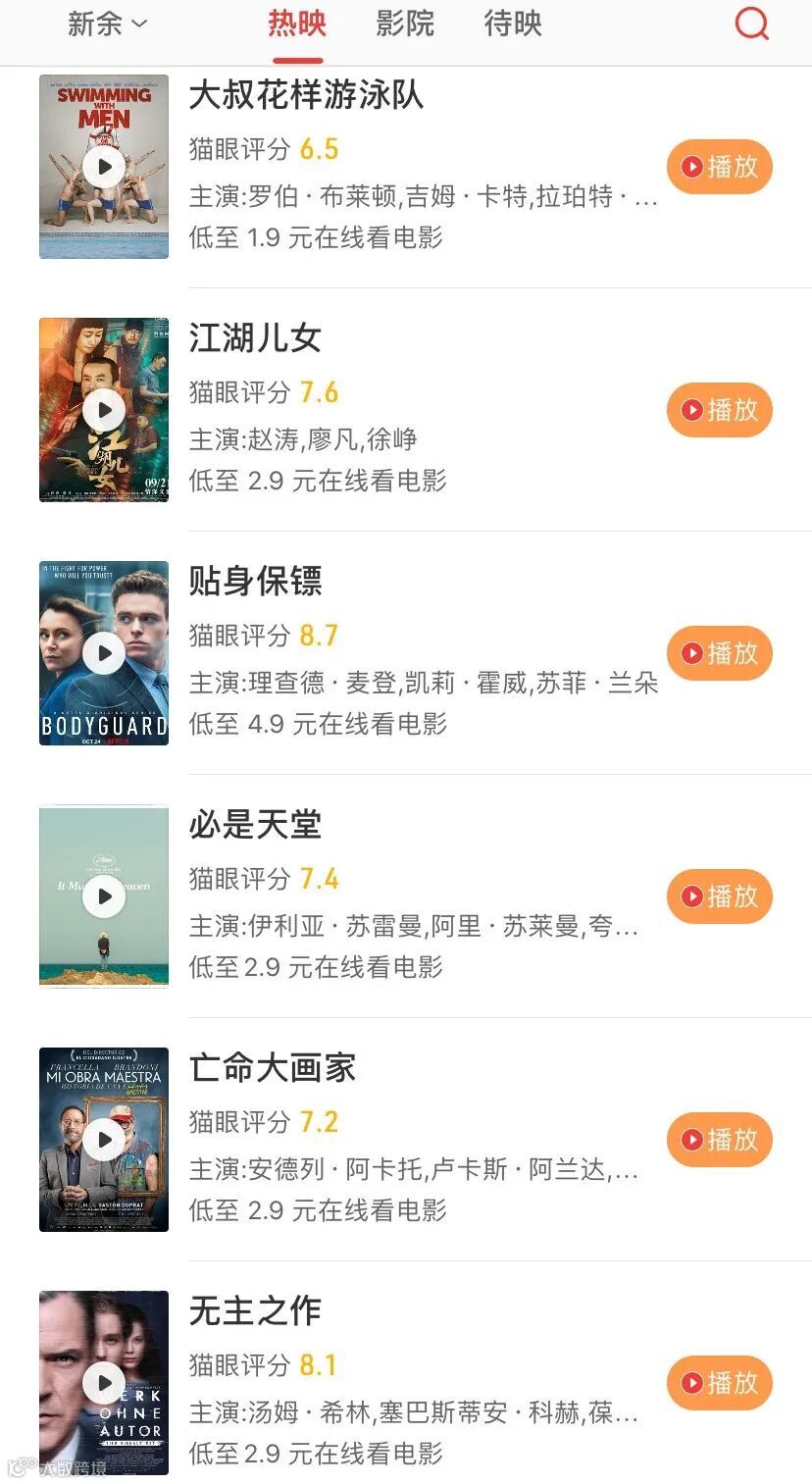Open the 无主之作 movie poster

tap(104, 1383)
